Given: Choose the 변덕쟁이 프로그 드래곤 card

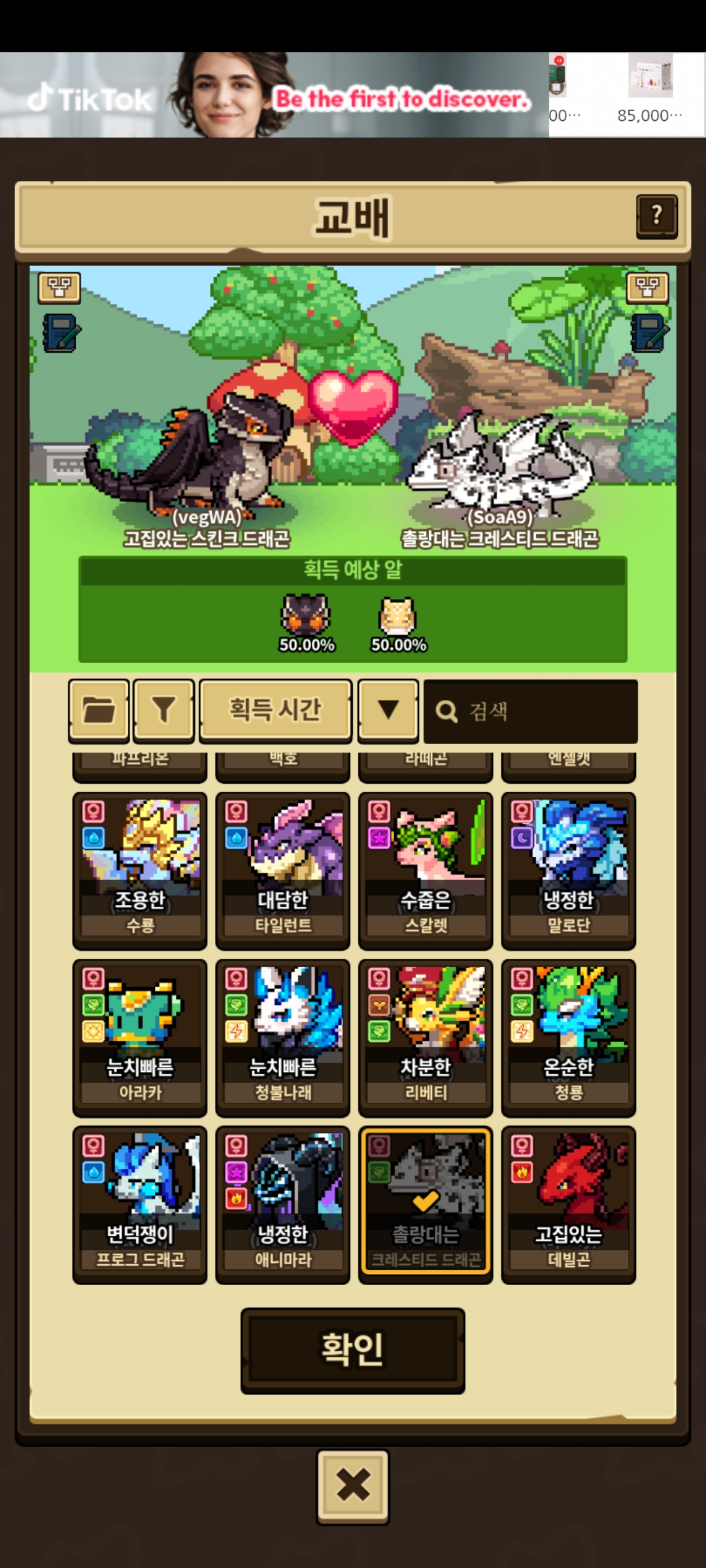Looking at the screenshot, I should pyautogui.click(x=140, y=1204).
